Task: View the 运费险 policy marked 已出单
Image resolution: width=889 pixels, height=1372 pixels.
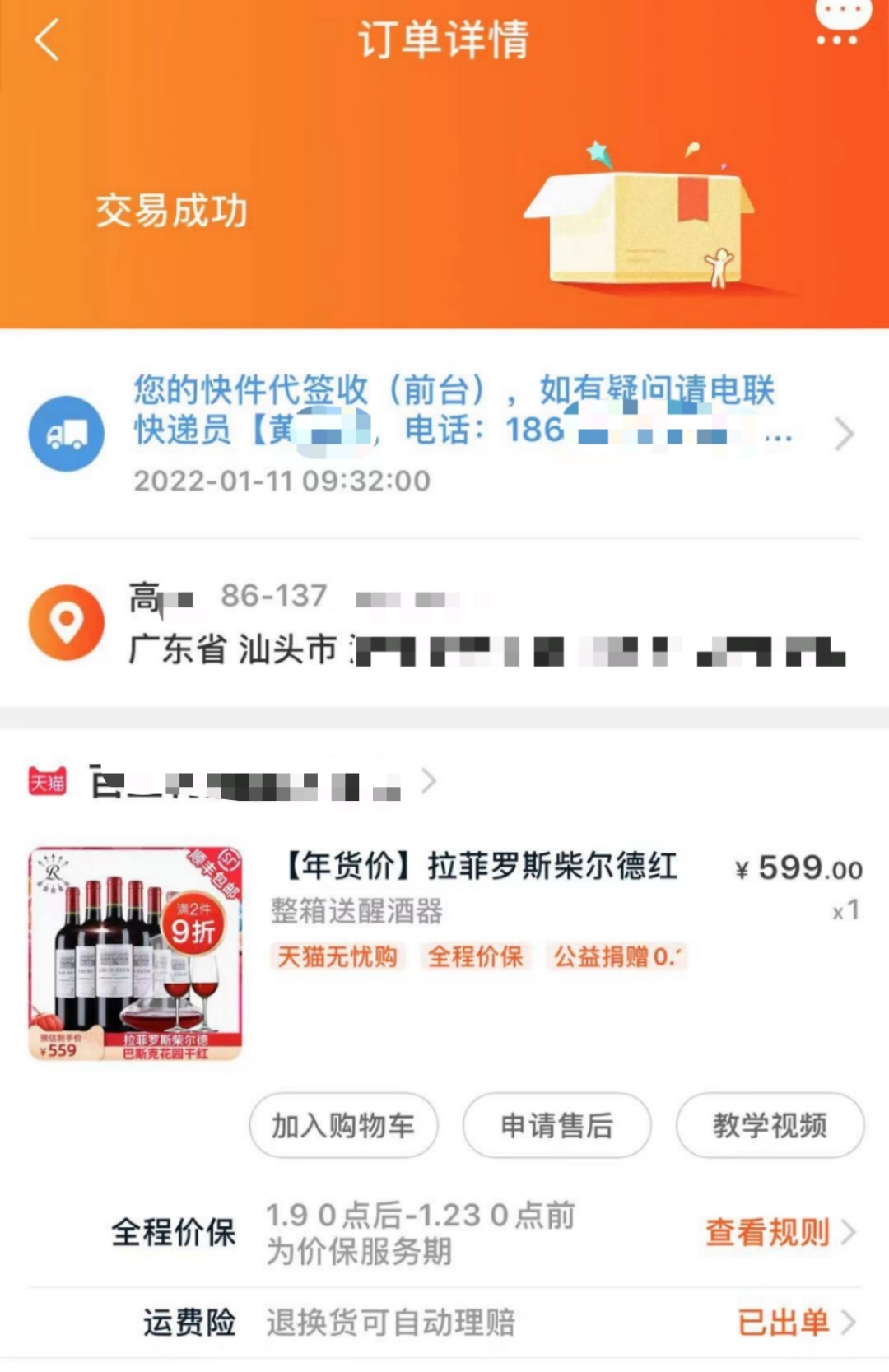Action: [794, 1323]
